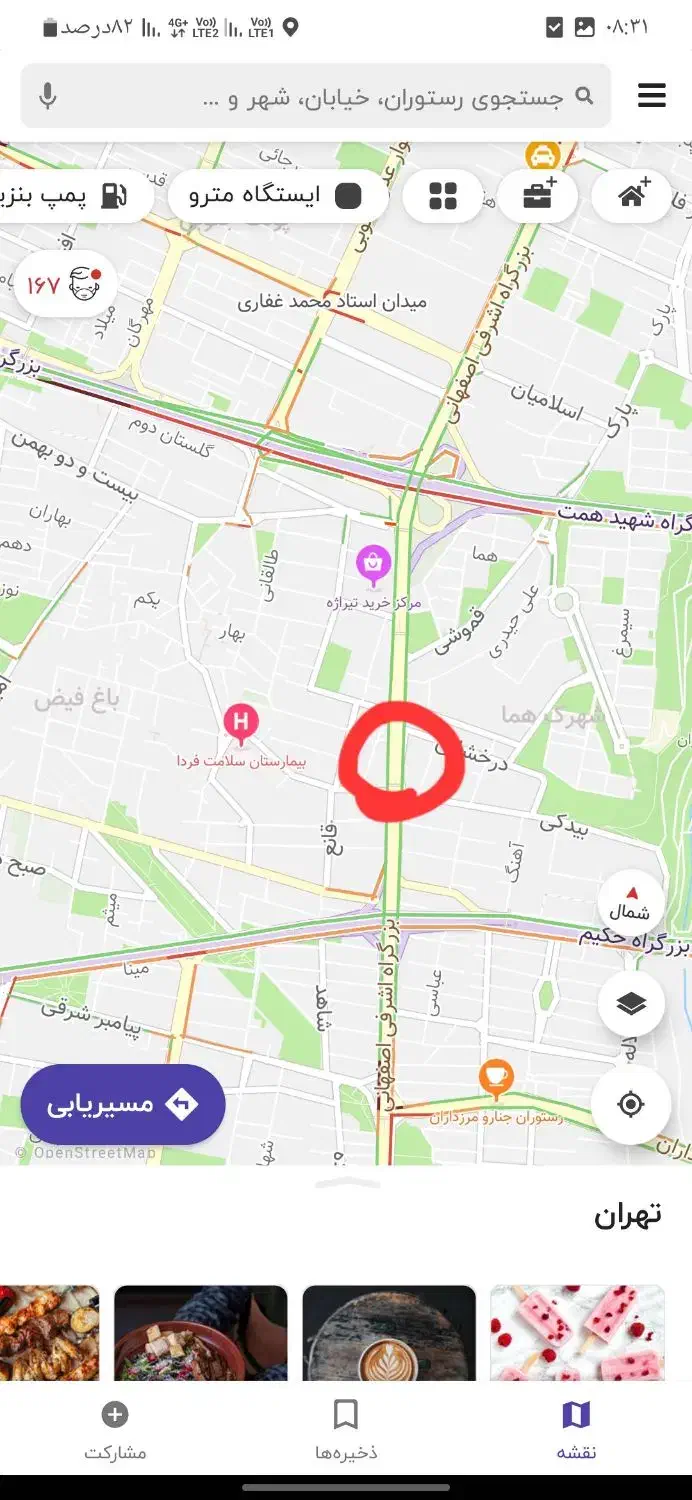Open the latte coffee photo card

(x=389, y=1333)
